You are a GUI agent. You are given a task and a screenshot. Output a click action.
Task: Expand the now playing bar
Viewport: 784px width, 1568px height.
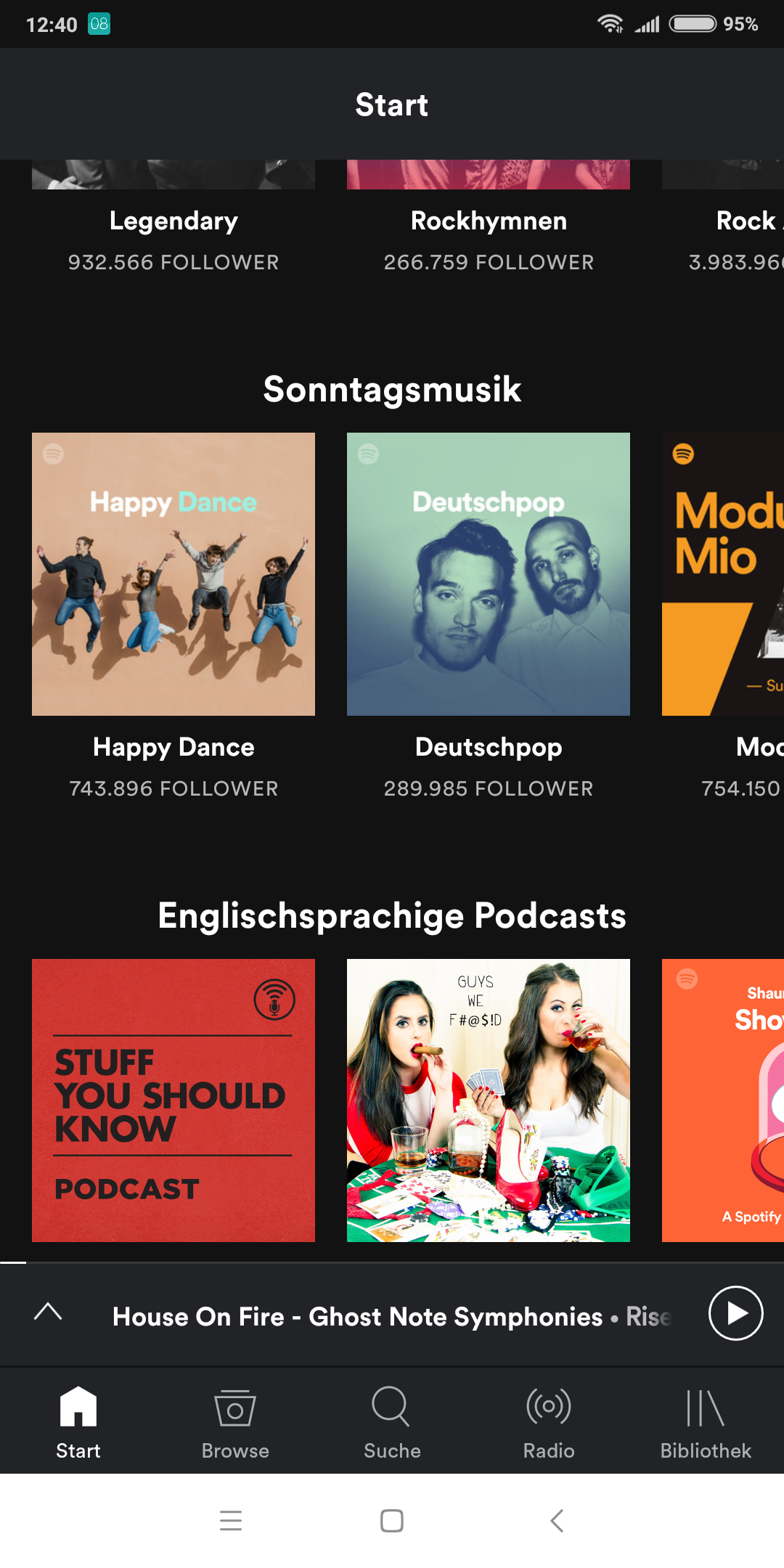pos(48,1312)
